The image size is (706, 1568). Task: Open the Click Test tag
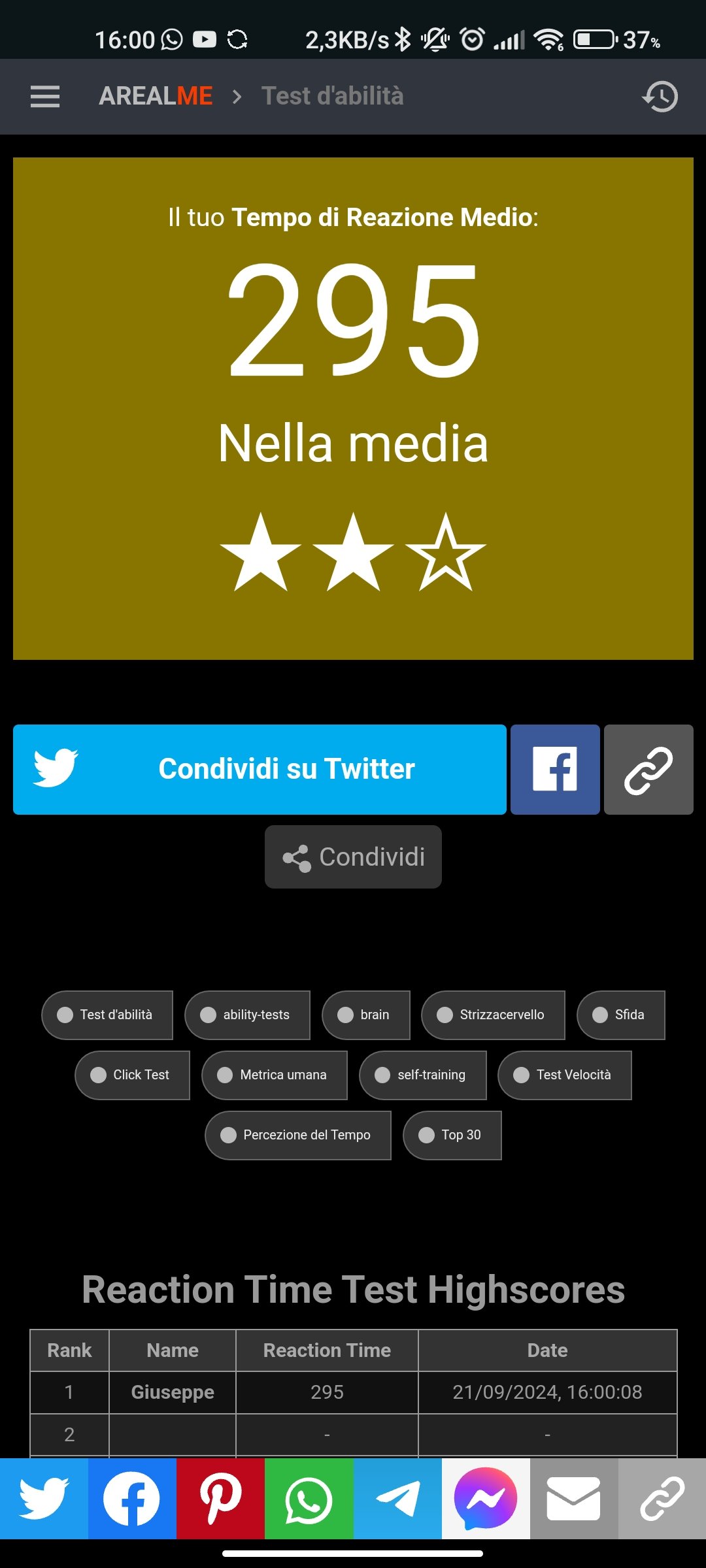pyautogui.click(x=133, y=1075)
